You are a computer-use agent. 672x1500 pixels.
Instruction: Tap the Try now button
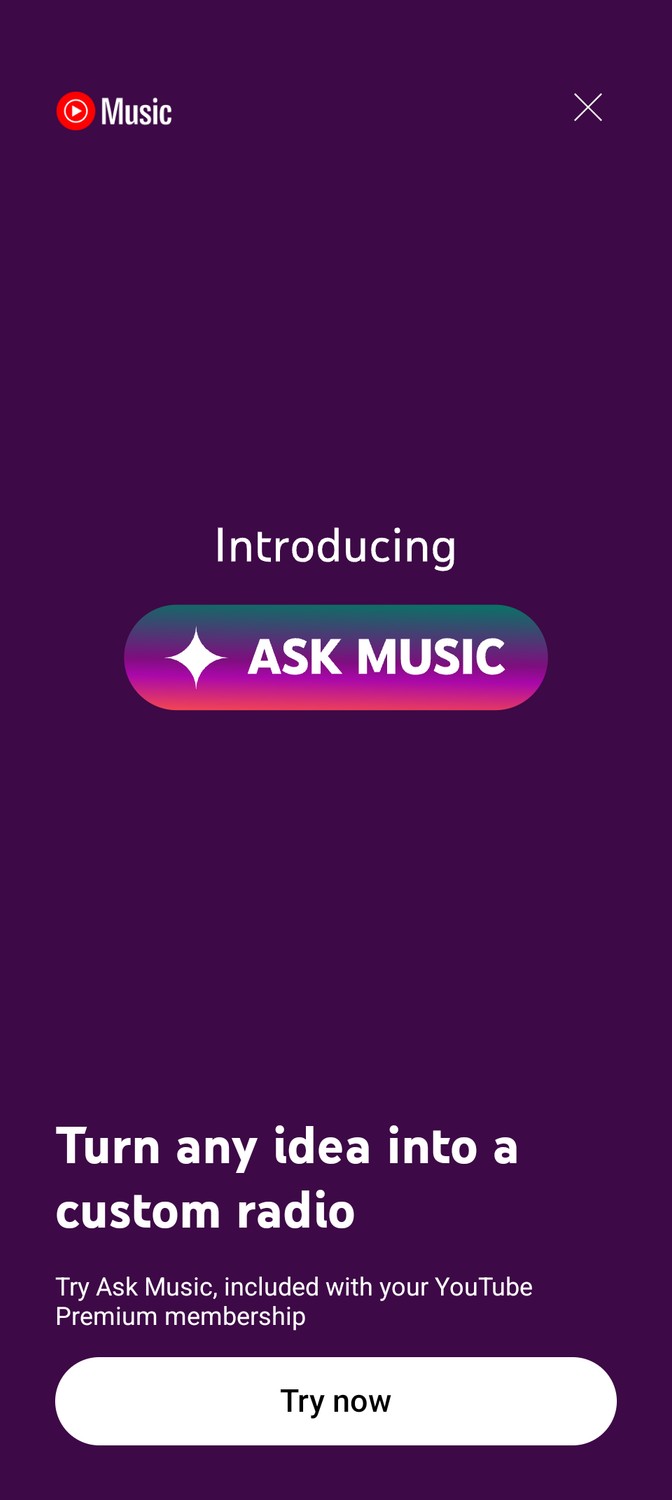336,1400
